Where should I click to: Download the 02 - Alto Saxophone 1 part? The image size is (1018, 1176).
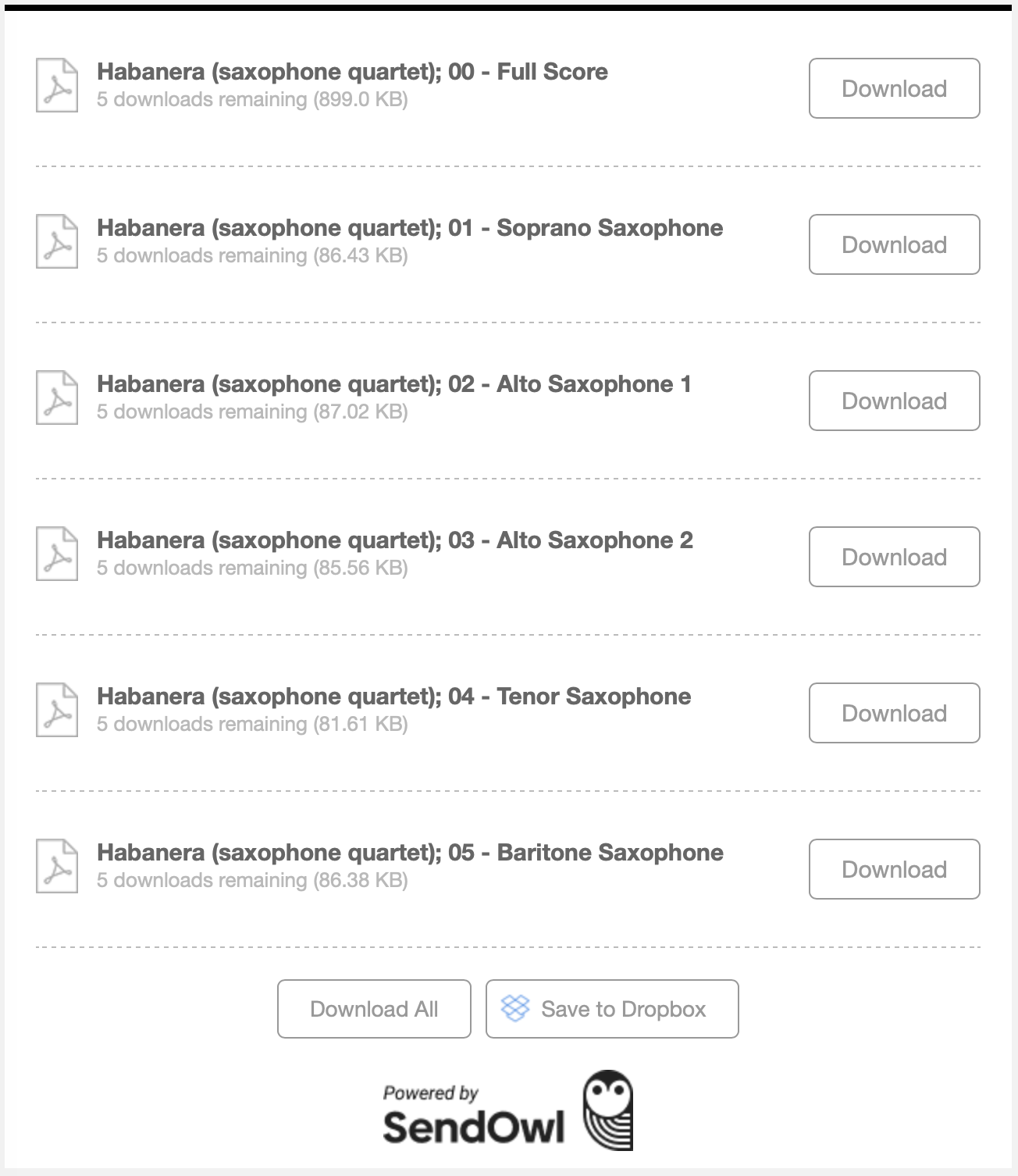pyautogui.click(x=894, y=401)
